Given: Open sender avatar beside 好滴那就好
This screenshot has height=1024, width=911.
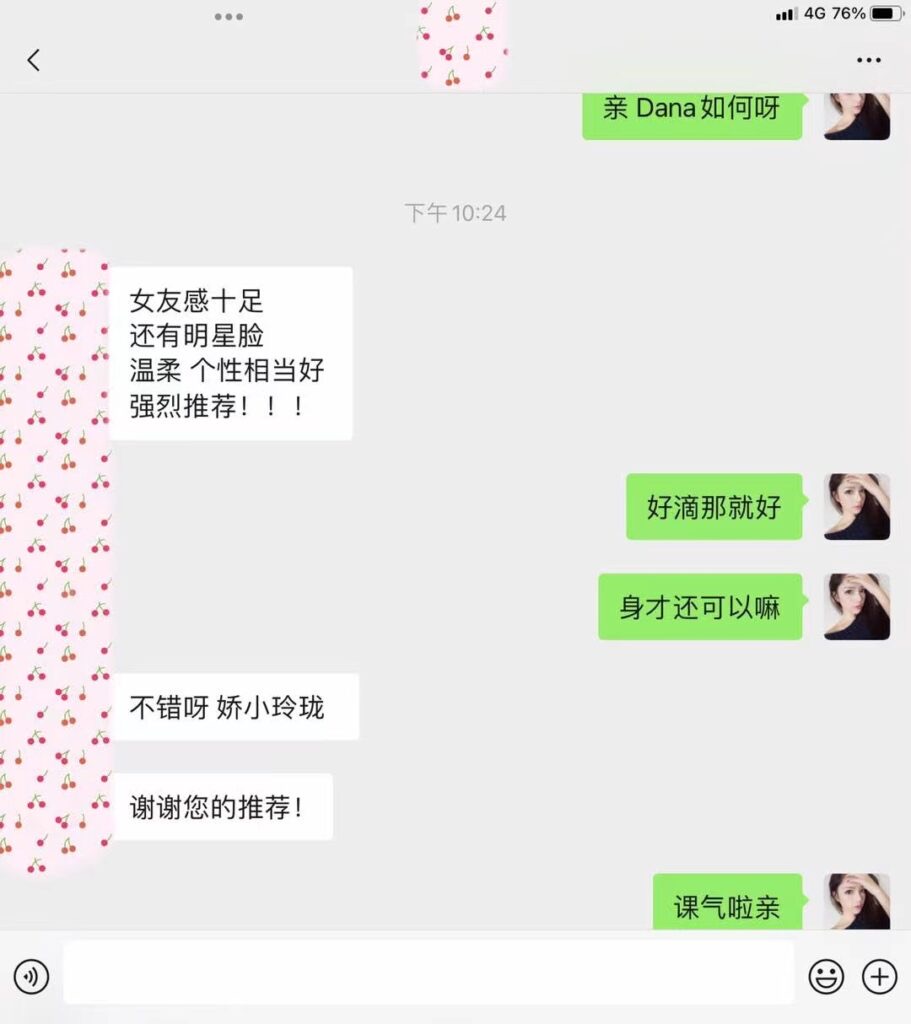Looking at the screenshot, I should (857, 507).
